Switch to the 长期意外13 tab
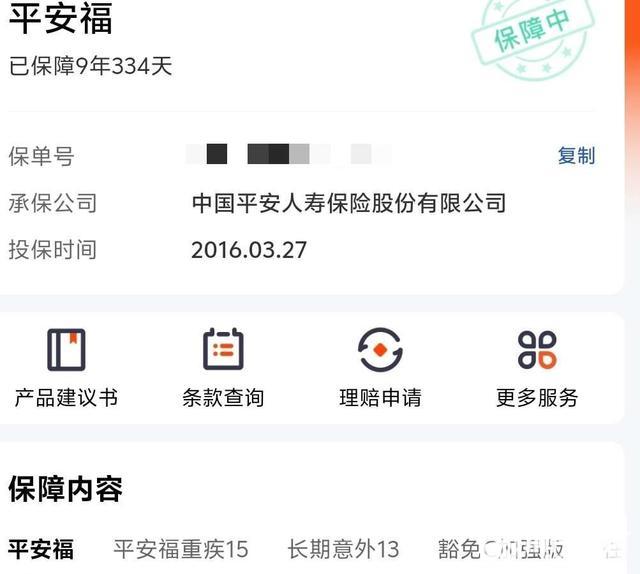The height and width of the screenshot is (574, 640). 343,549
